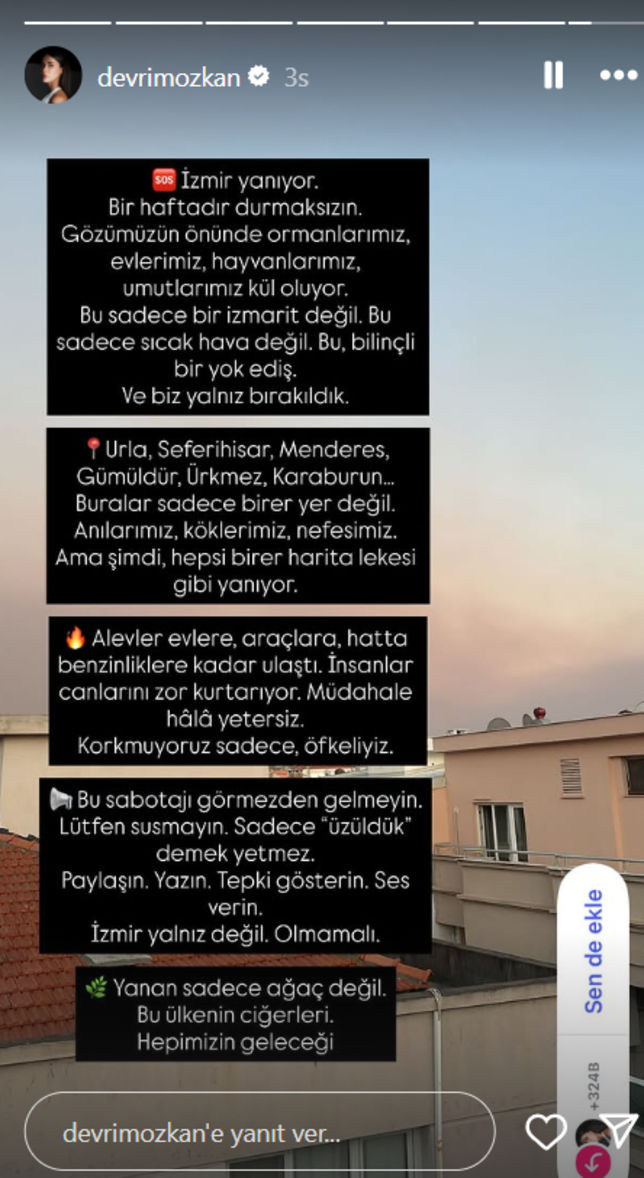Screen dimensions: 644x1178
Task: Like this story with the heart
Action: tap(546, 1132)
